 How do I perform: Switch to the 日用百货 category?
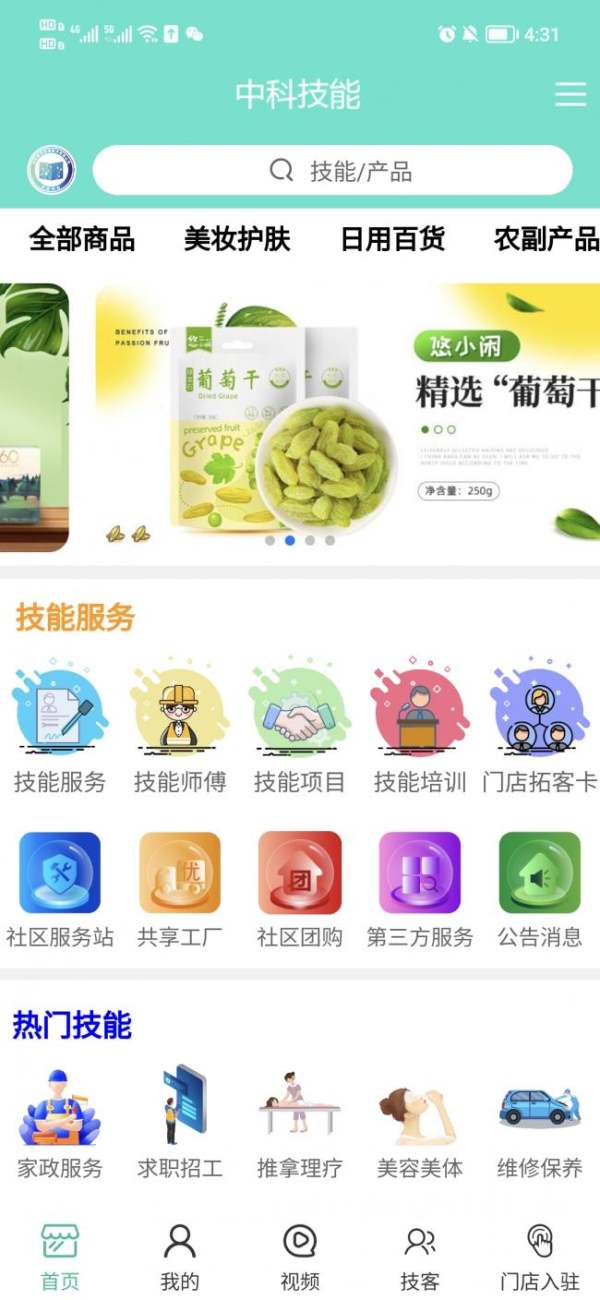pyautogui.click(x=392, y=239)
